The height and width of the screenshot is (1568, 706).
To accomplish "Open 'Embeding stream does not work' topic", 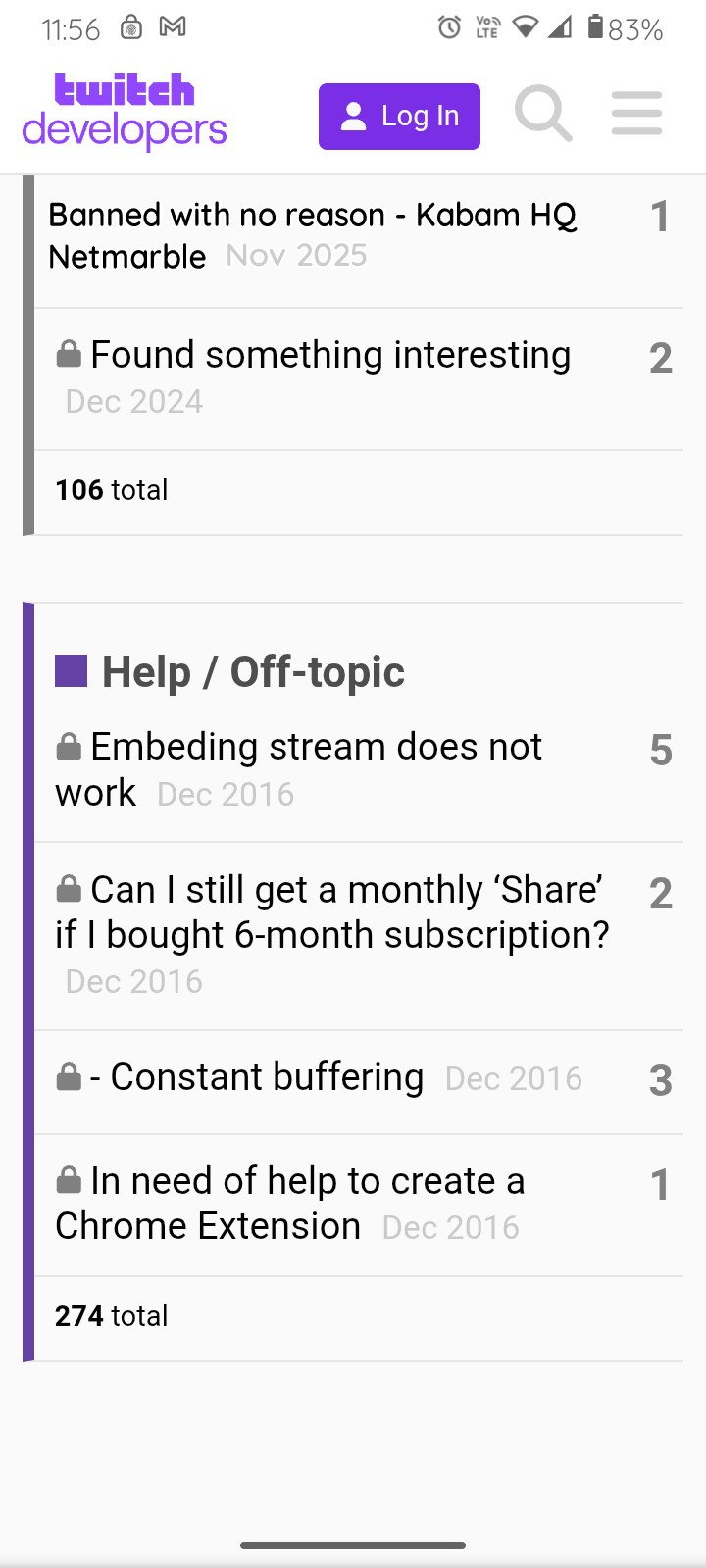I will tap(316, 748).
